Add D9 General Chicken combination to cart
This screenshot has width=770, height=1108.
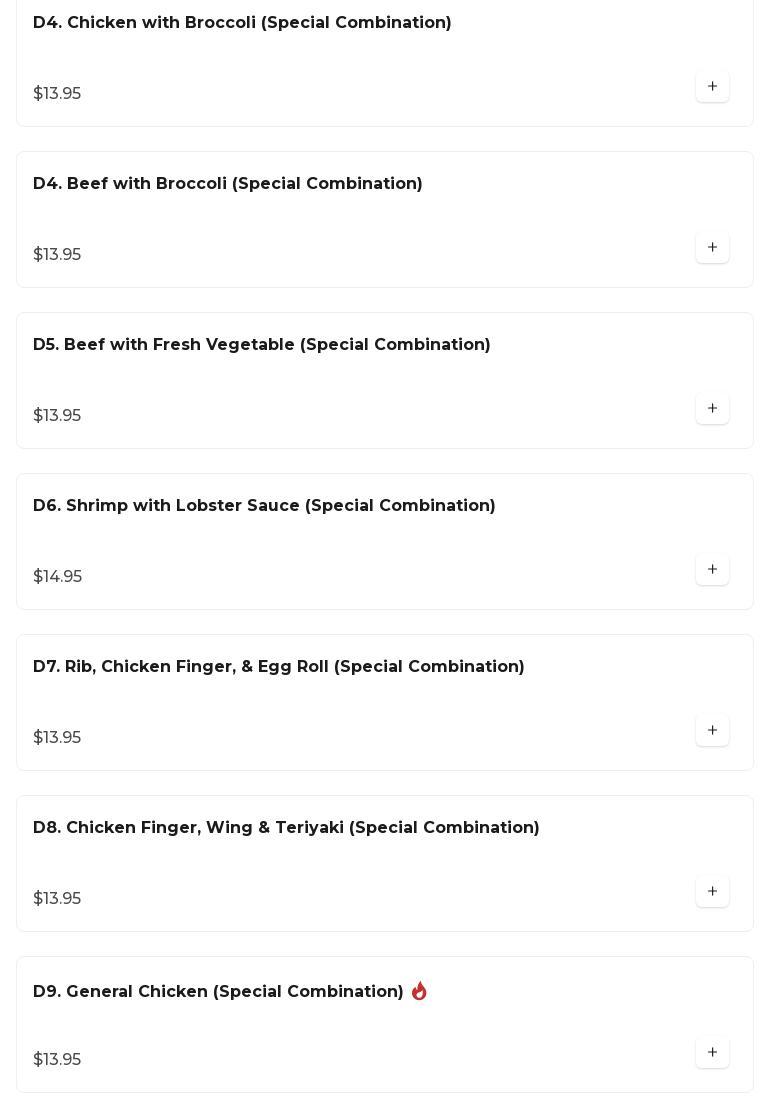pyautogui.click(x=712, y=1053)
